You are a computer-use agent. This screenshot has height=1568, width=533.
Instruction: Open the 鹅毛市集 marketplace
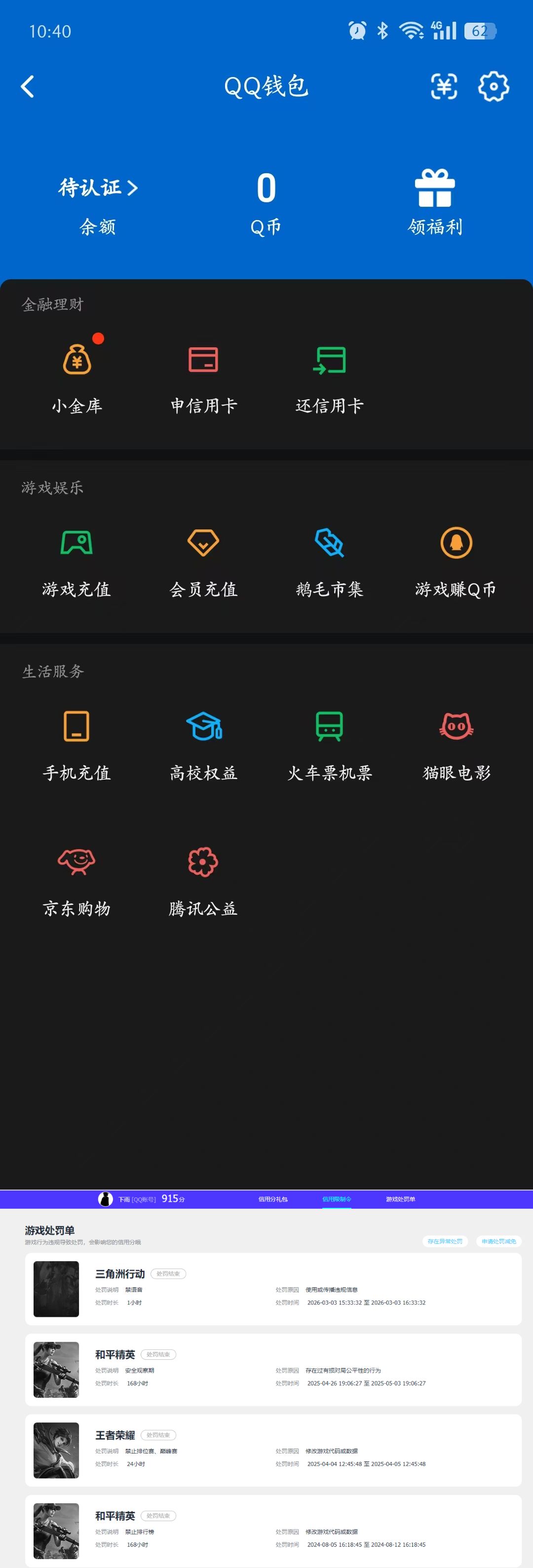(x=330, y=544)
